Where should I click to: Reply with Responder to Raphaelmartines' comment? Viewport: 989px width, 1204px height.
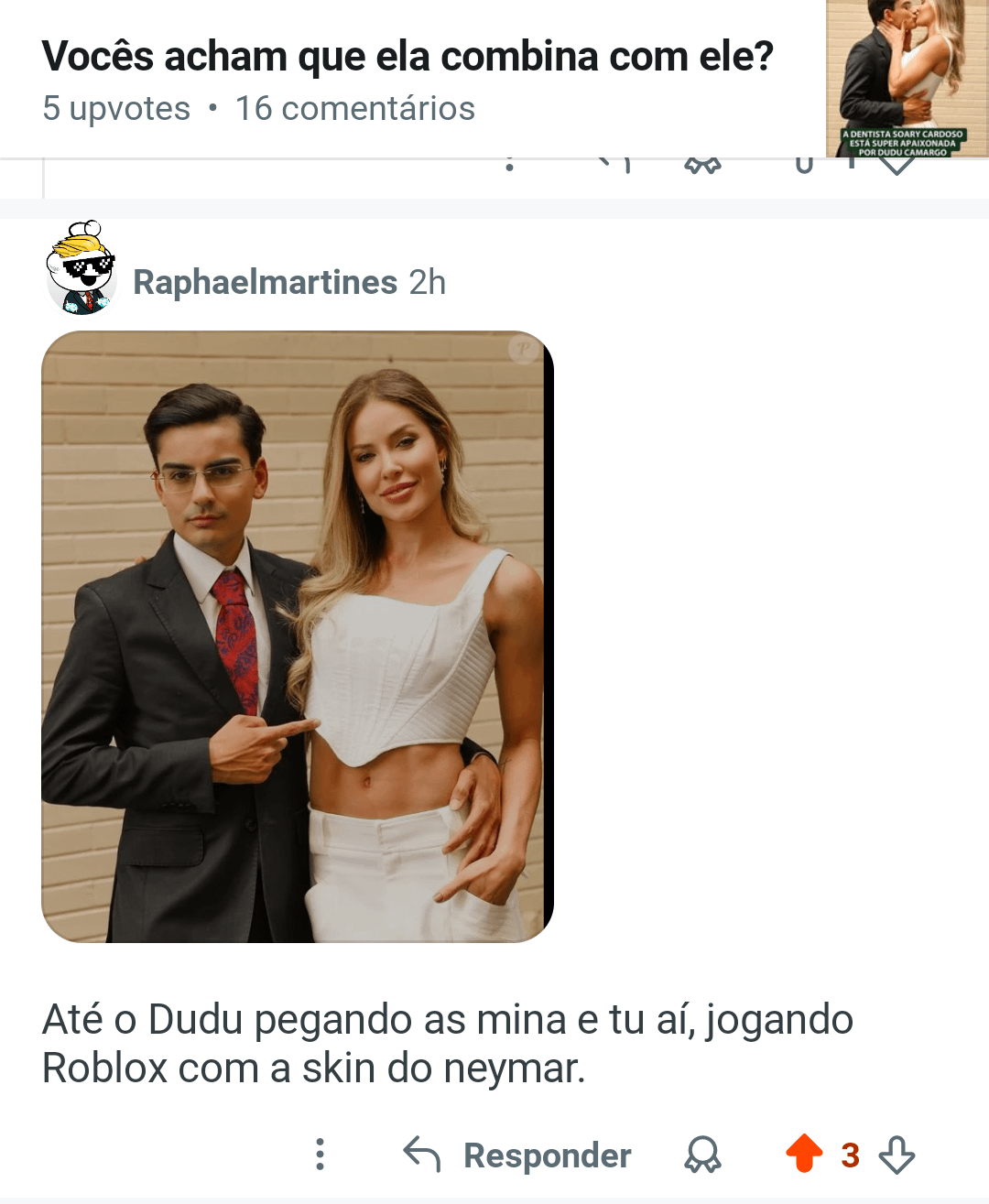518,1155
